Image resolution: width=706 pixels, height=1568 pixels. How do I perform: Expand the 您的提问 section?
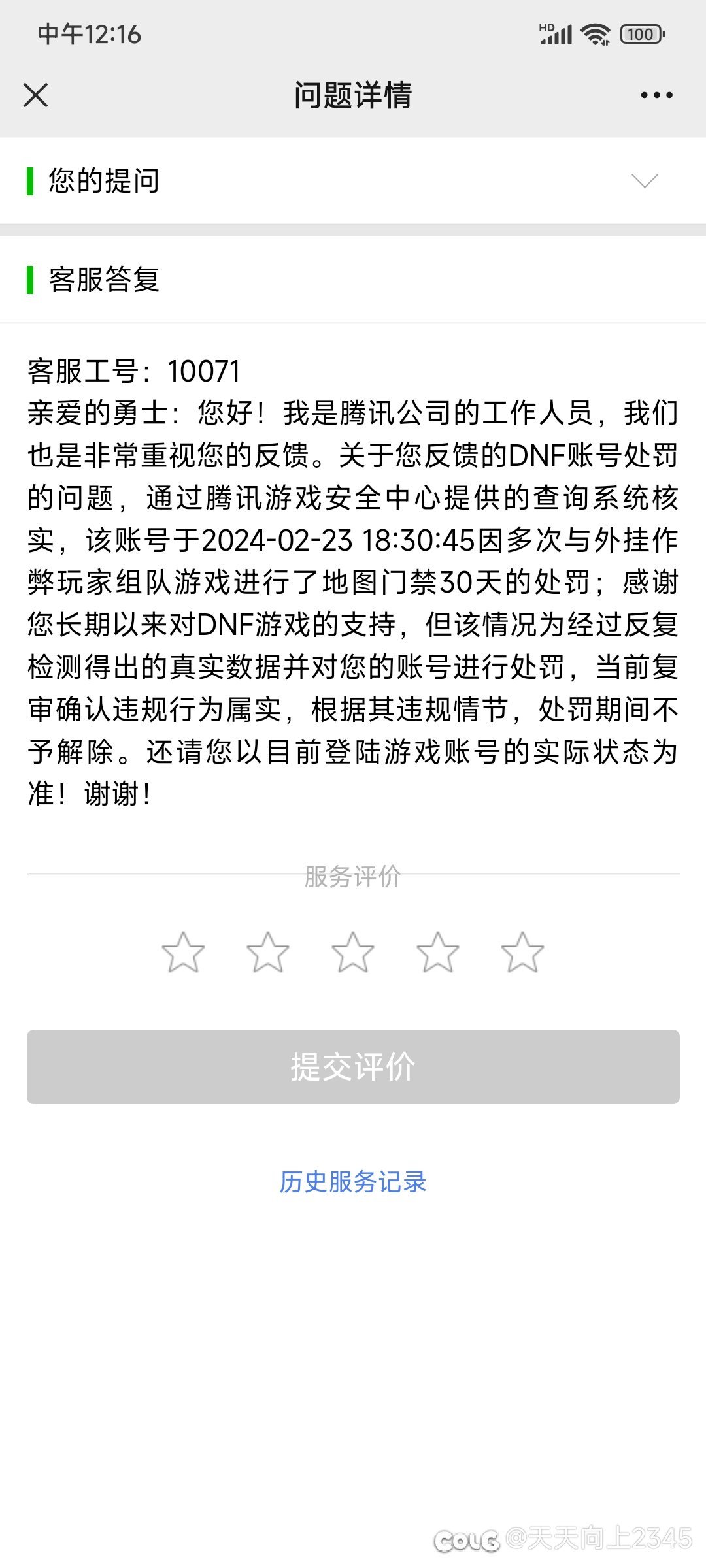click(x=353, y=181)
